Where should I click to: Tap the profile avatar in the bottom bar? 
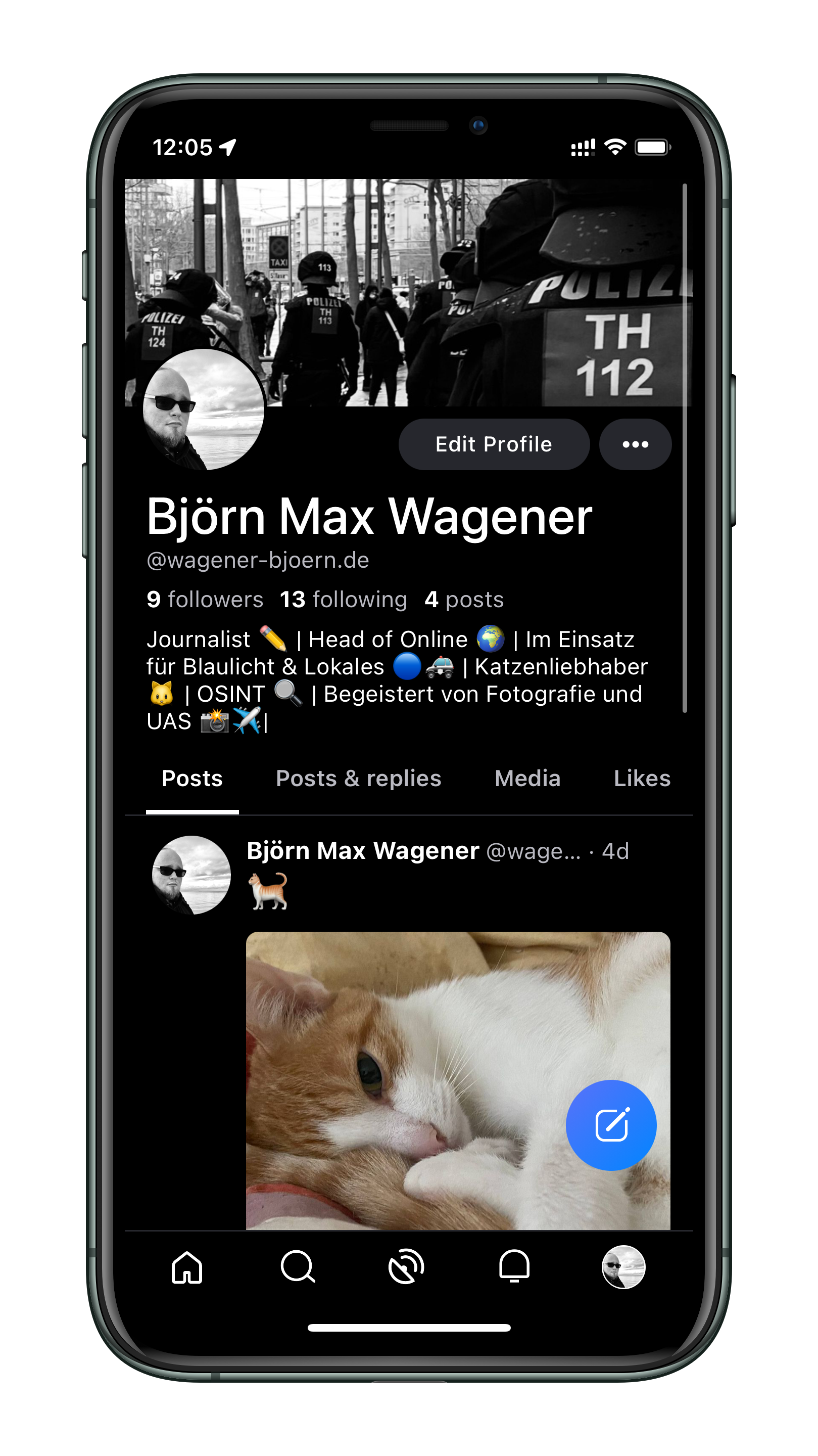click(623, 1267)
